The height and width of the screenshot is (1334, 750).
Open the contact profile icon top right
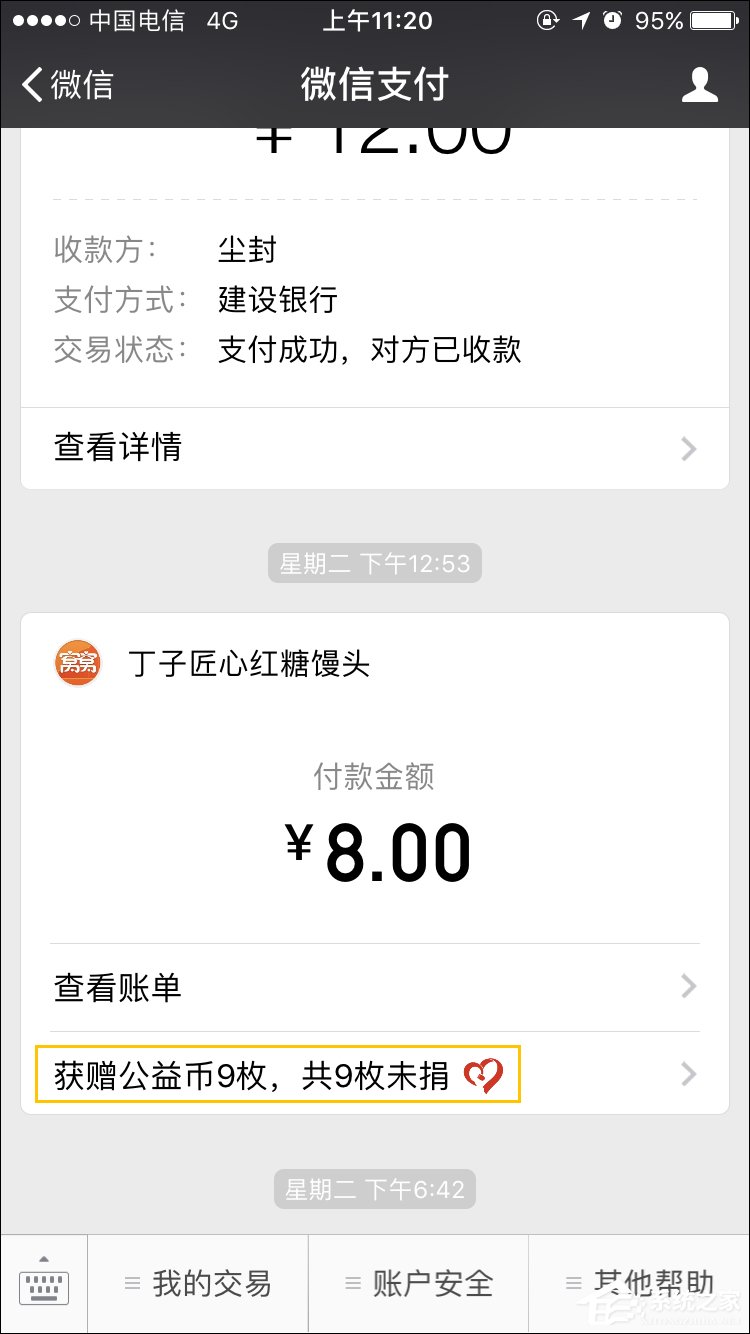700,85
